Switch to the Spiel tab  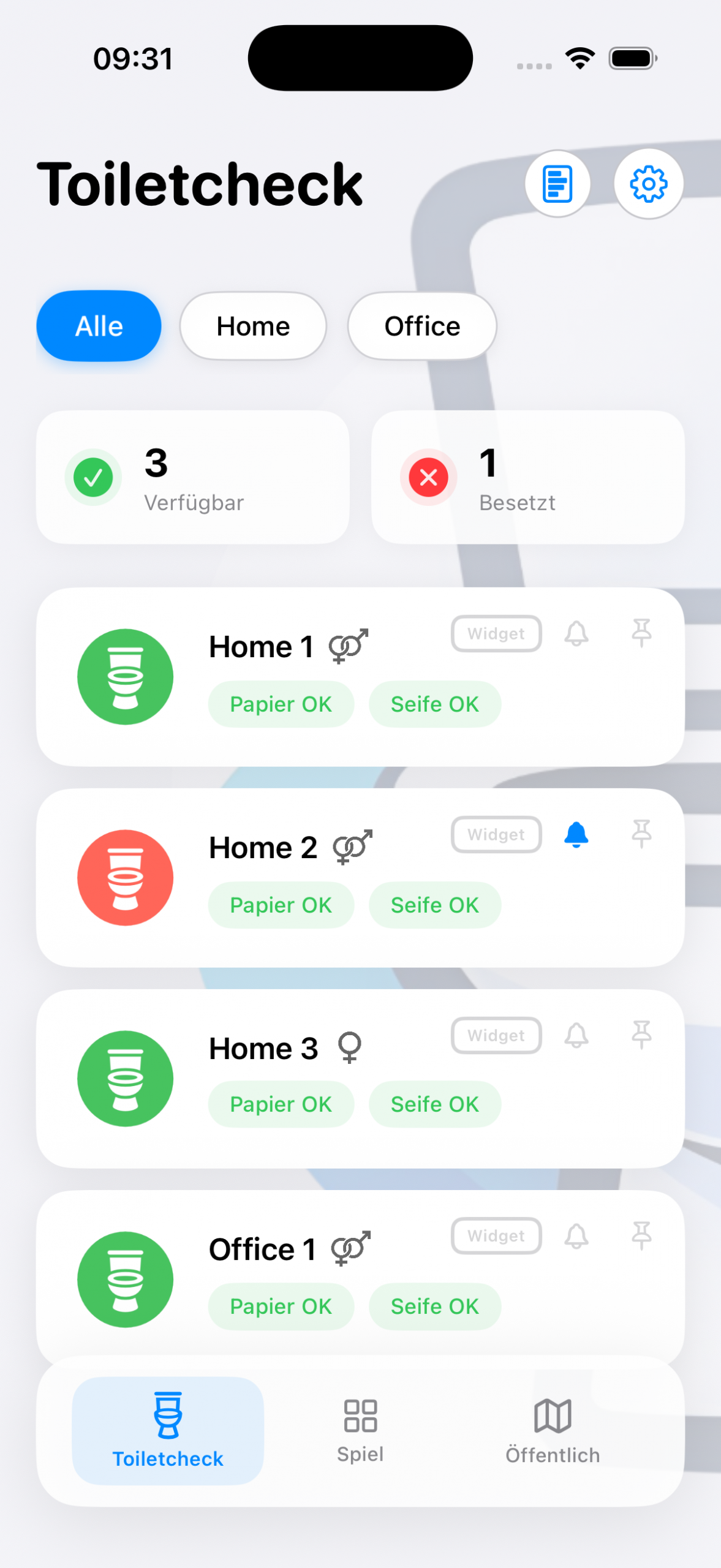pyautogui.click(x=360, y=1431)
